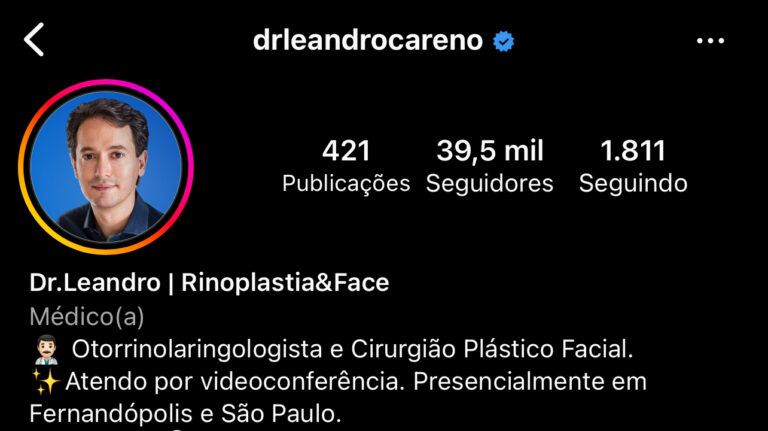Viewport: 768px width, 431px height.
Task: Open the three-dot overflow menu
Action: pyautogui.click(x=710, y=41)
